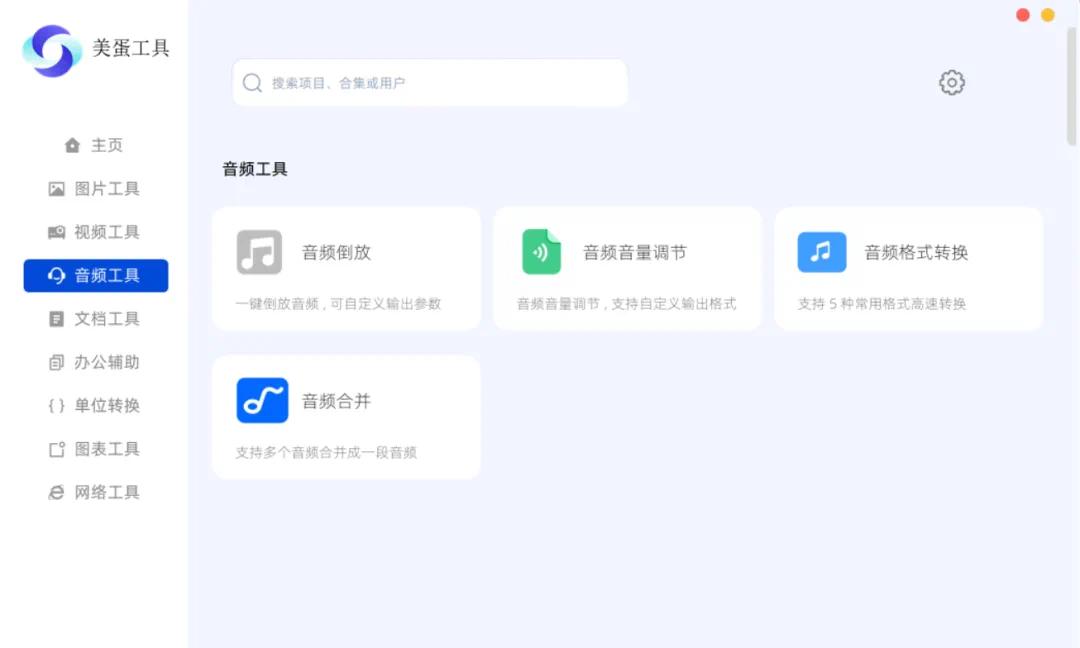Go to 单位转换 section
Image resolution: width=1080 pixels, height=648 pixels.
pyautogui.click(x=95, y=406)
